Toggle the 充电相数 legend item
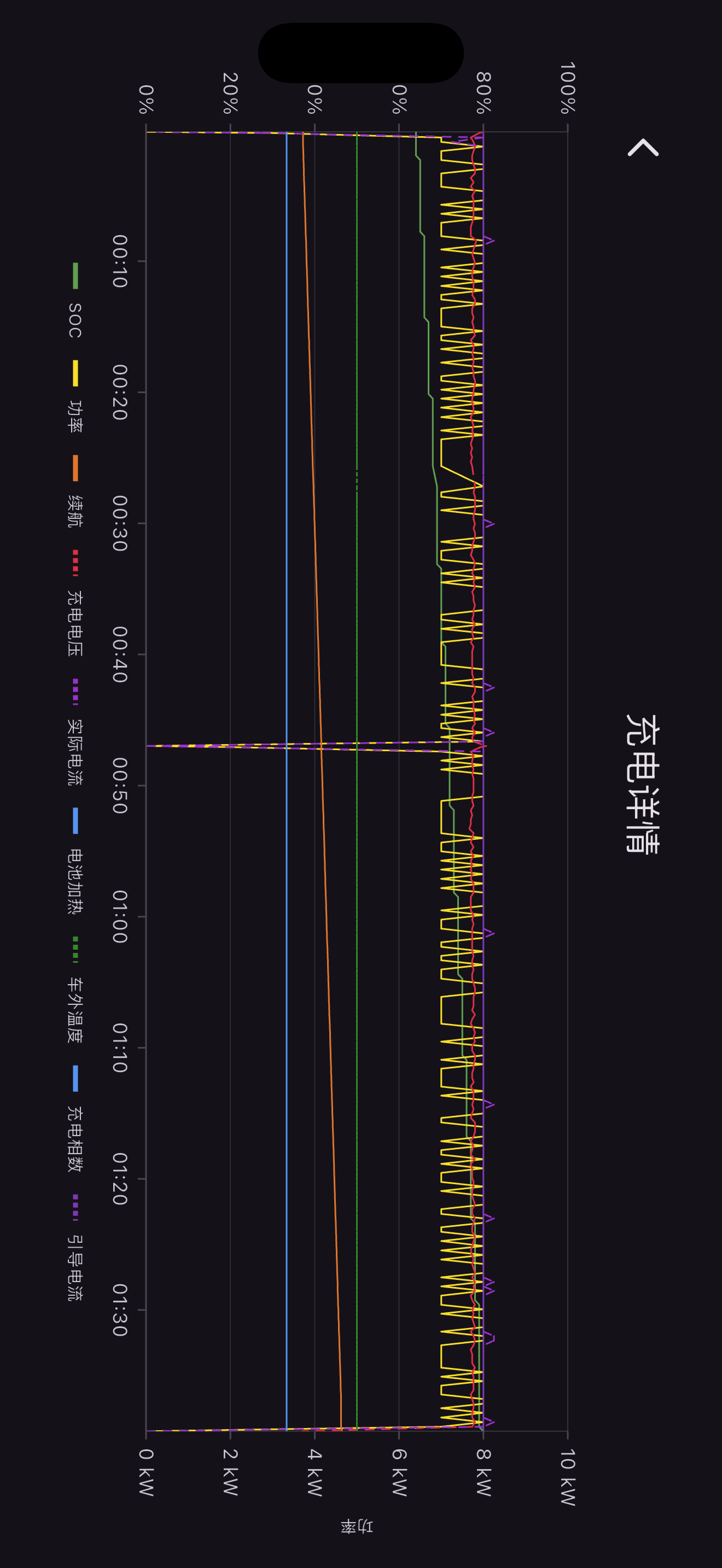 click(x=74, y=1121)
